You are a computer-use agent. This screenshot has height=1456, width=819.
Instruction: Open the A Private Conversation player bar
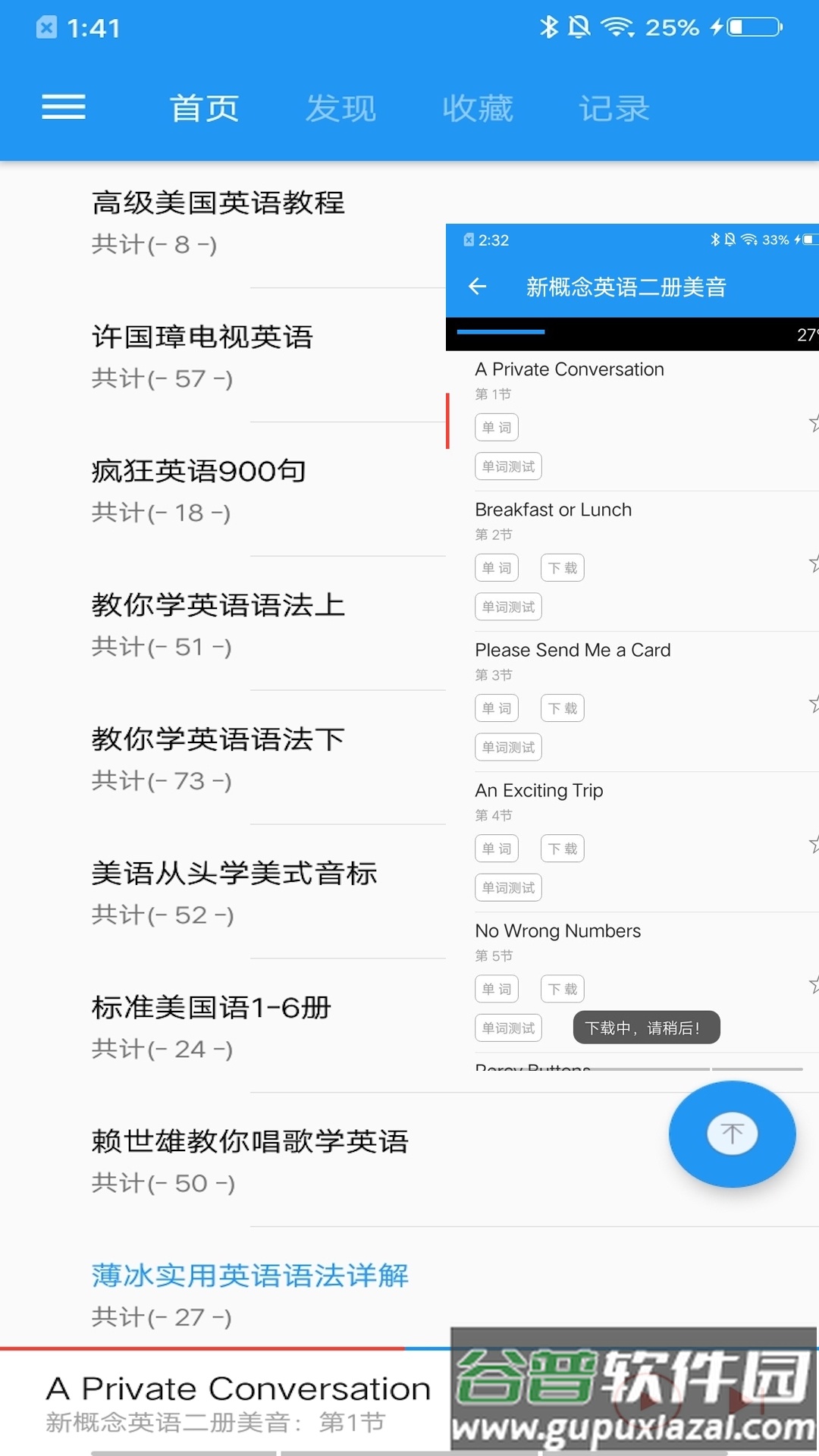click(x=238, y=1403)
